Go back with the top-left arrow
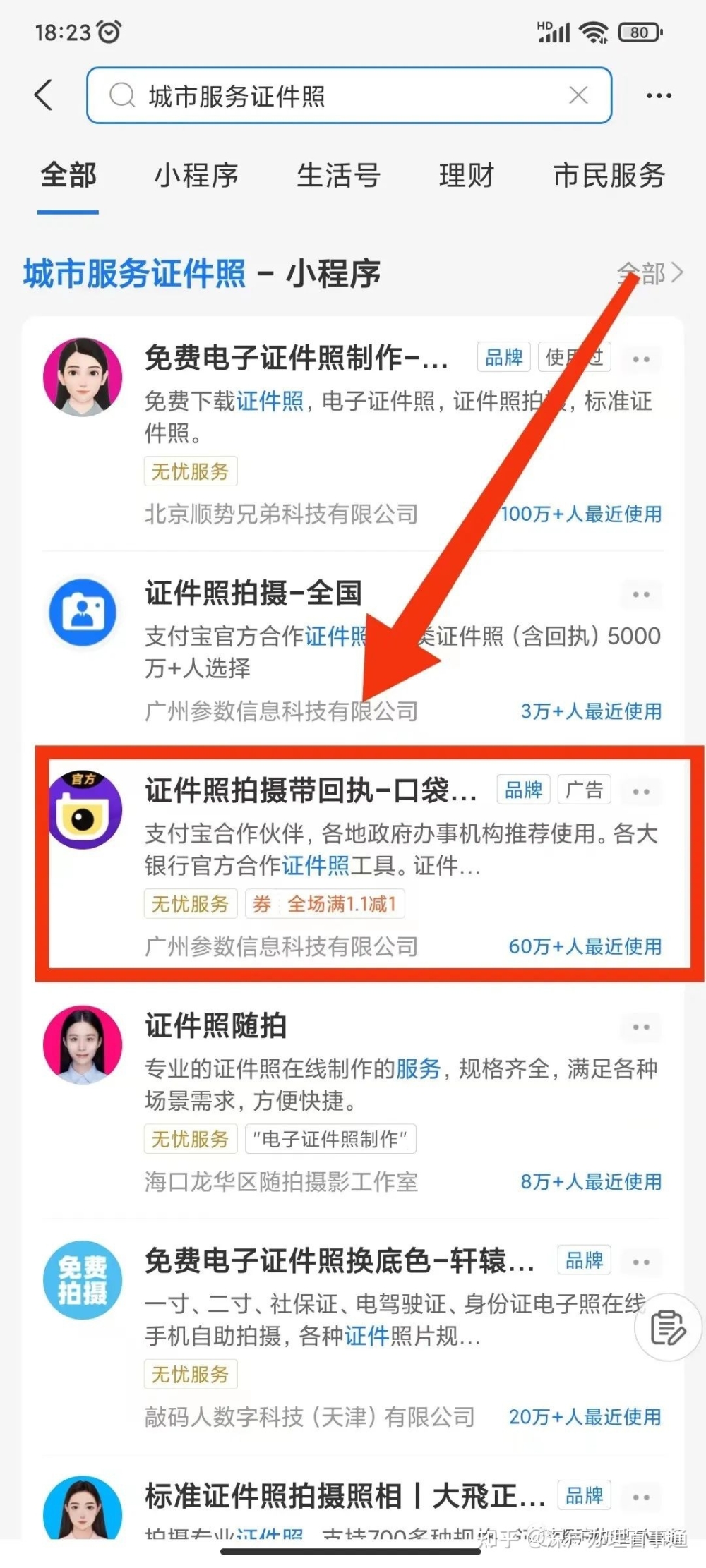The height and width of the screenshot is (1568, 706). [x=44, y=95]
